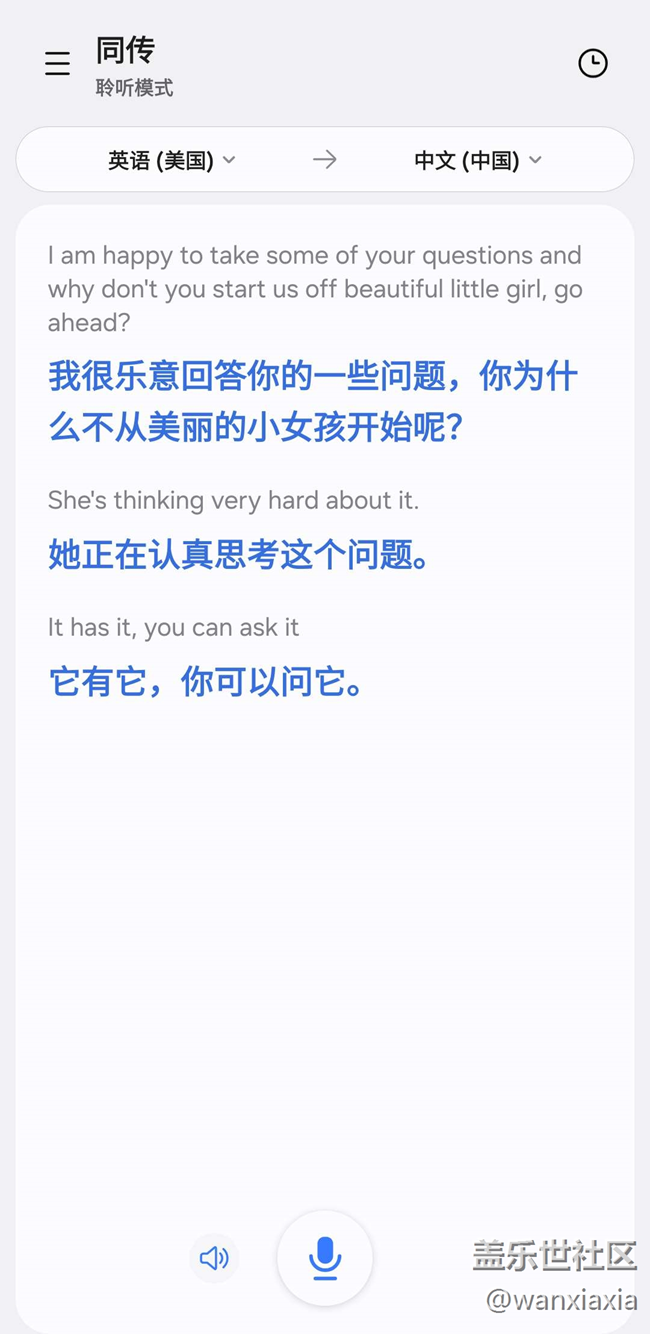Toggle the speaker audio output
The height and width of the screenshot is (1334, 650).
point(214,1257)
